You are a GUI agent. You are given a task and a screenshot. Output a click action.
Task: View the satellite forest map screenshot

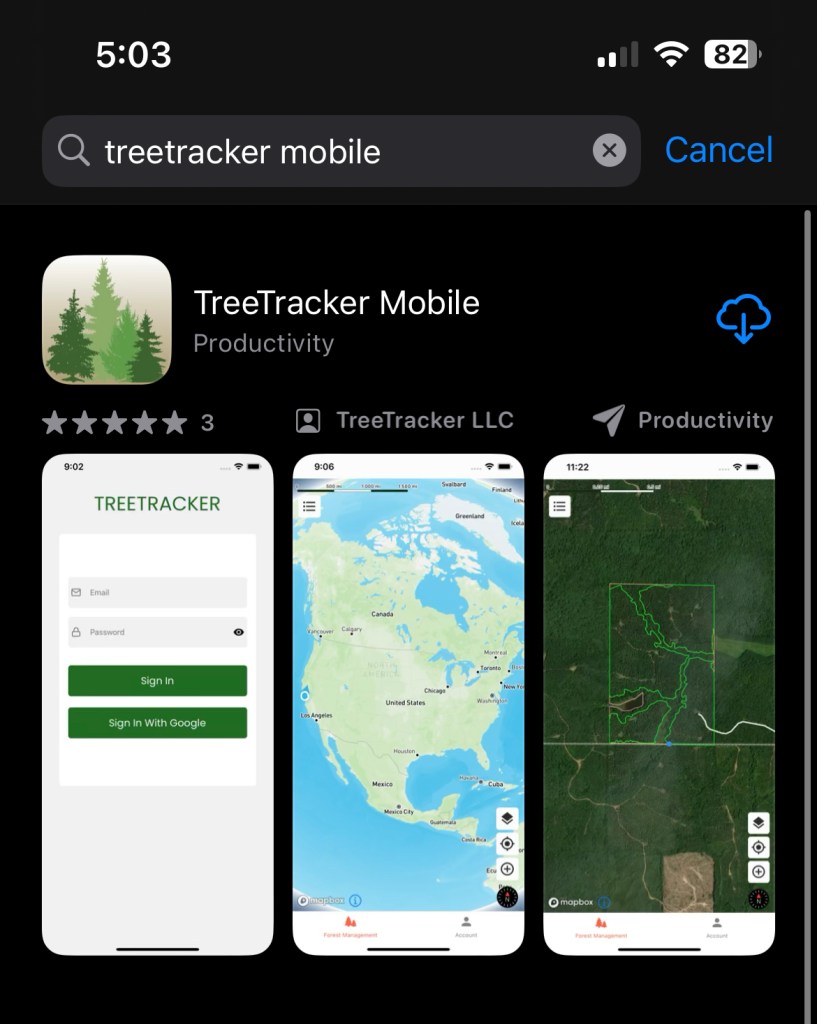659,704
